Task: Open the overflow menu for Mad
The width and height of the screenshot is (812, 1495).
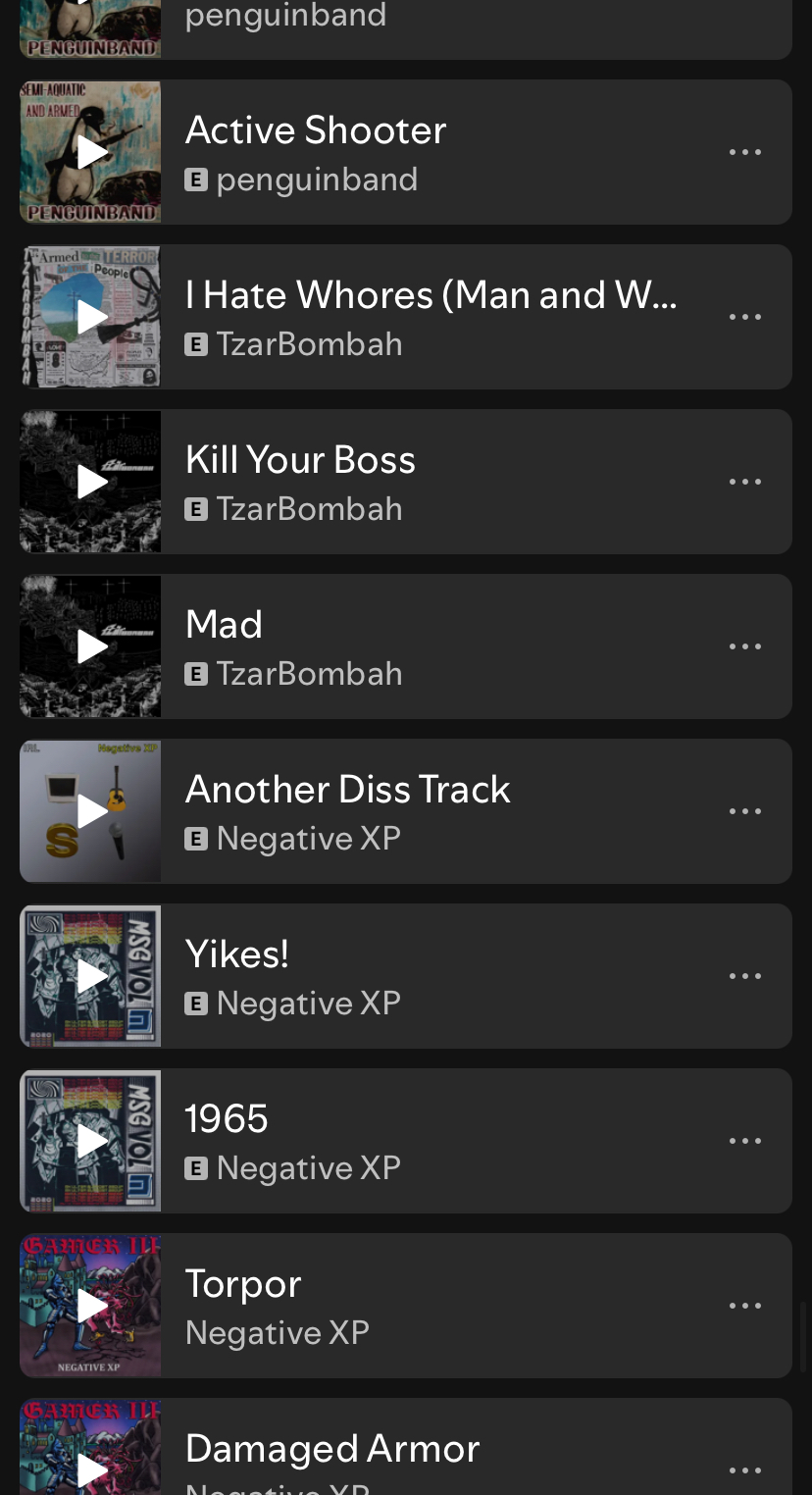Action: pyautogui.click(x=745, y=646)
